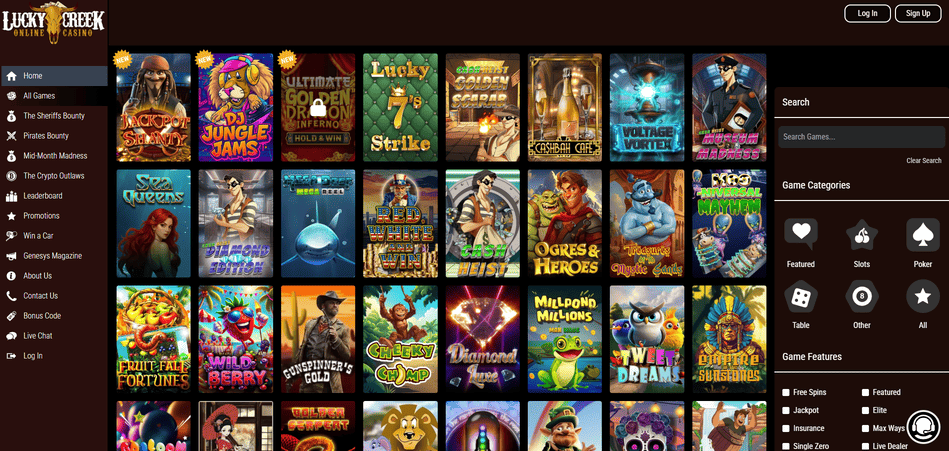Clear the game search
Image resolution: width=949 pixels, height=451 pixels.
click(x=923, y=160)
